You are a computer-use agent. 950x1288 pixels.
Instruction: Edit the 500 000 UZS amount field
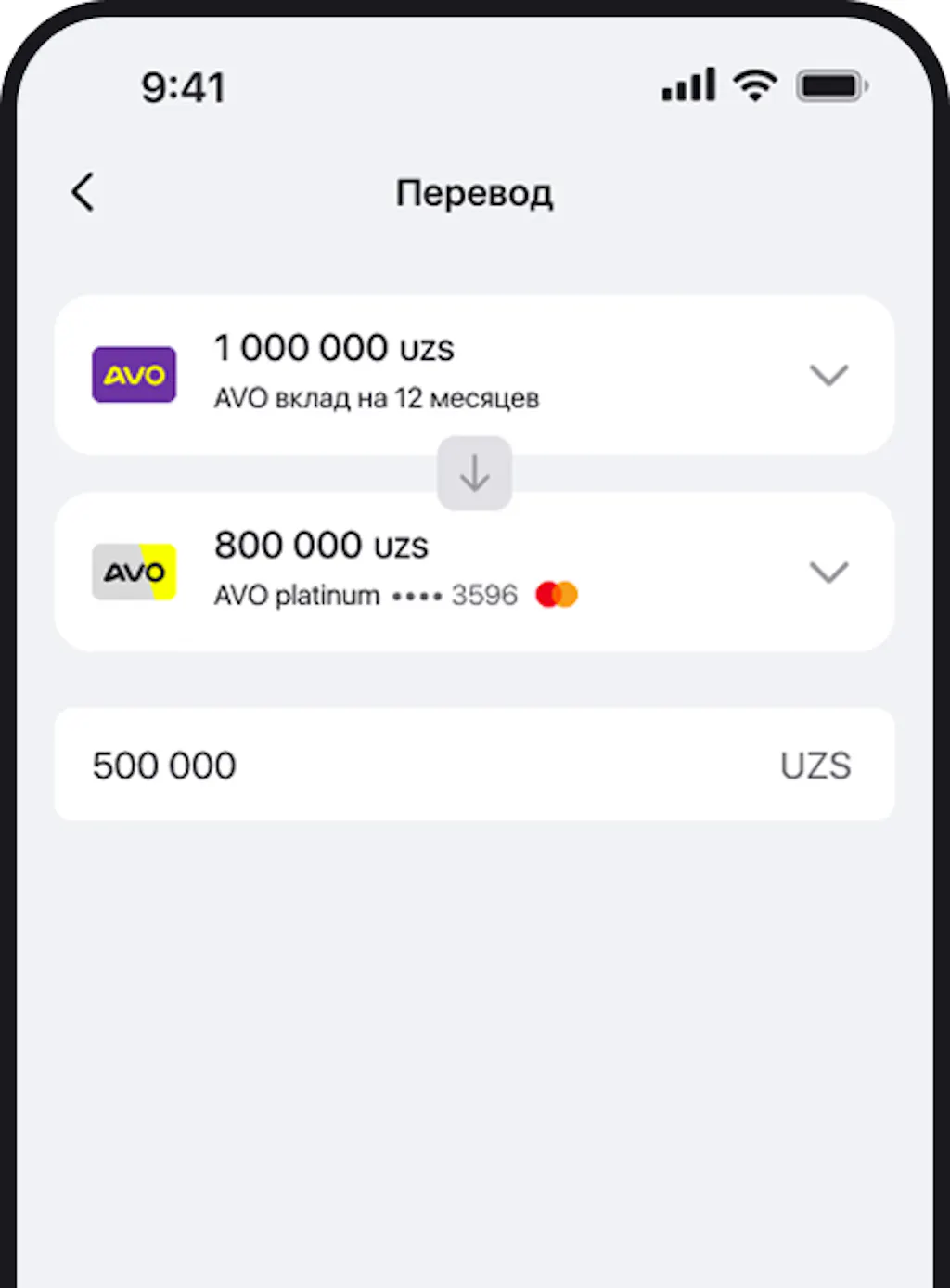point(474,765)
